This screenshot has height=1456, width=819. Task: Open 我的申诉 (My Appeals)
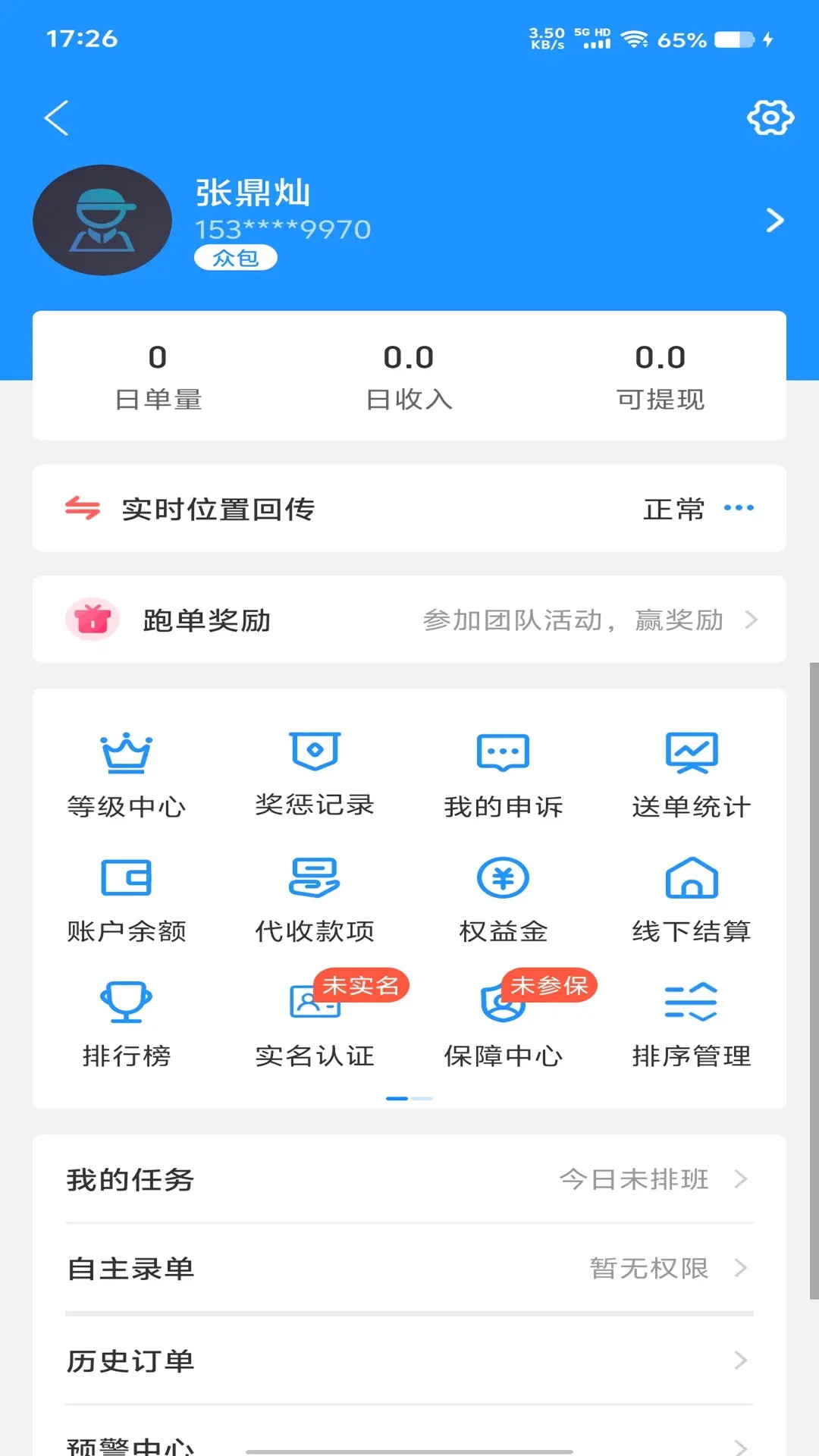(503, 772)
